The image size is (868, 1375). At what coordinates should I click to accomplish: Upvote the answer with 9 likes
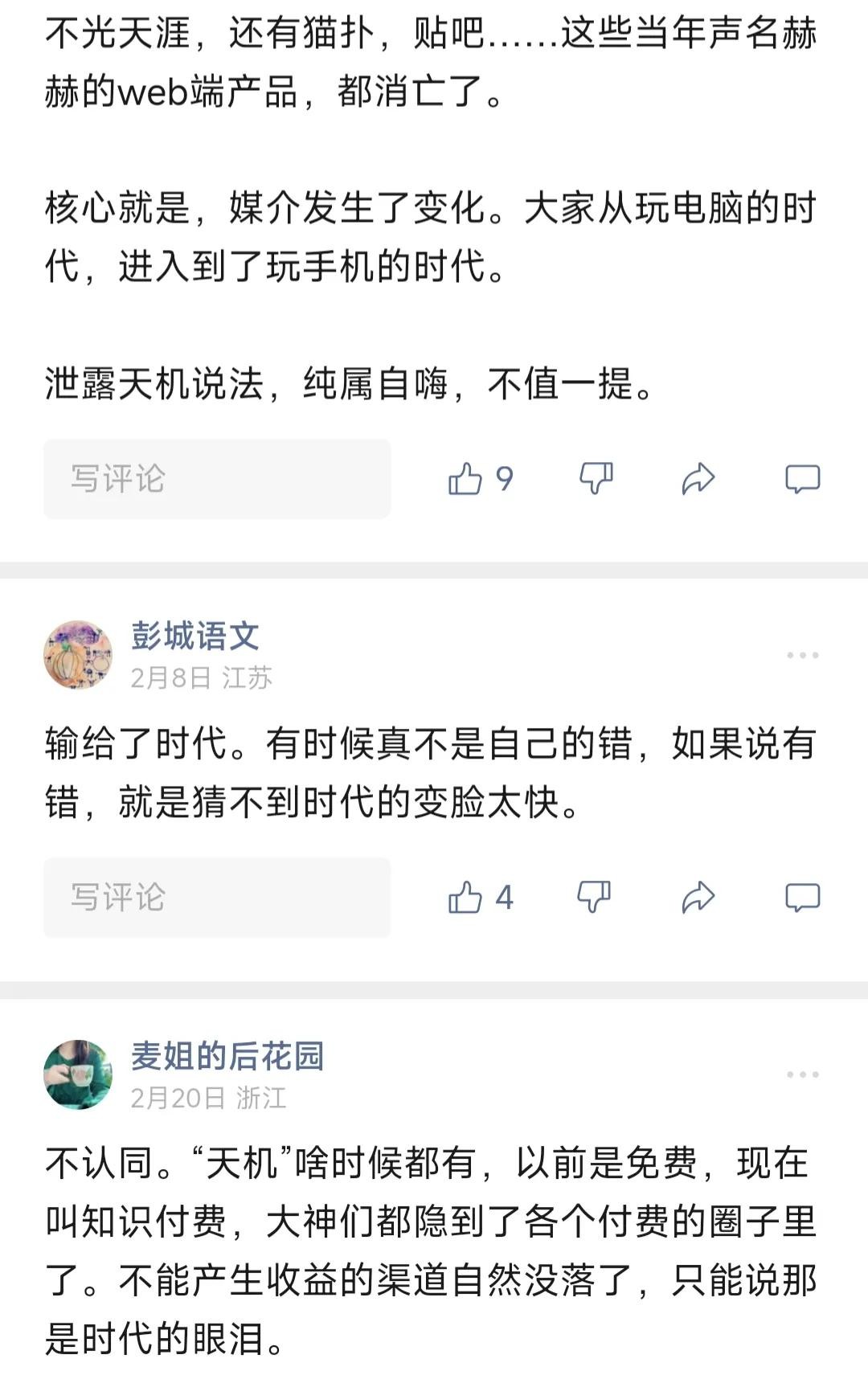click(x=465, y=479)
